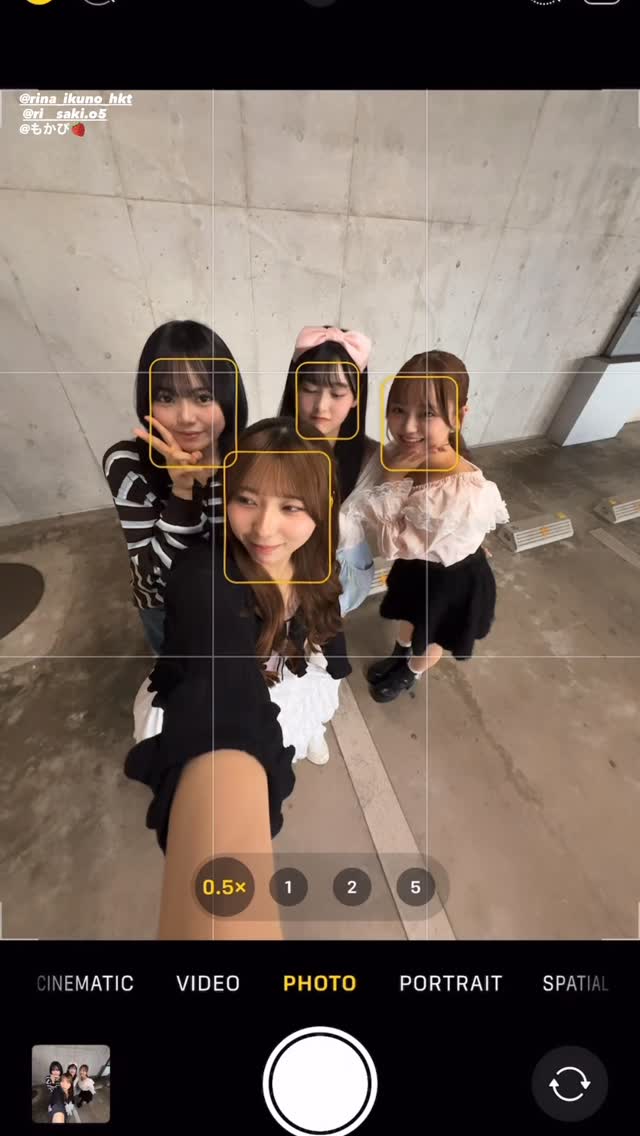Flip to the other camera

(x=570, y=1084)
